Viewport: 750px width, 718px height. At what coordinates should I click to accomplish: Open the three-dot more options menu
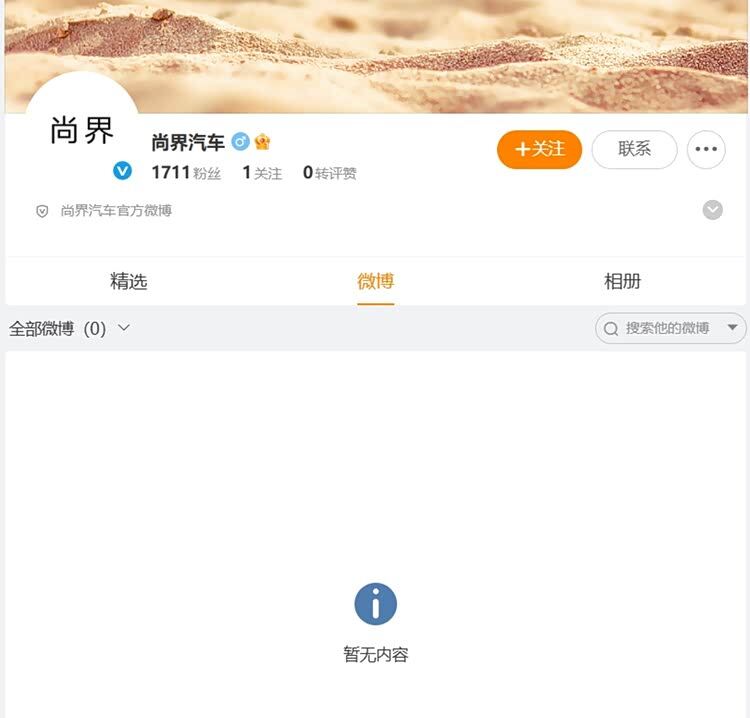[706, 149]
